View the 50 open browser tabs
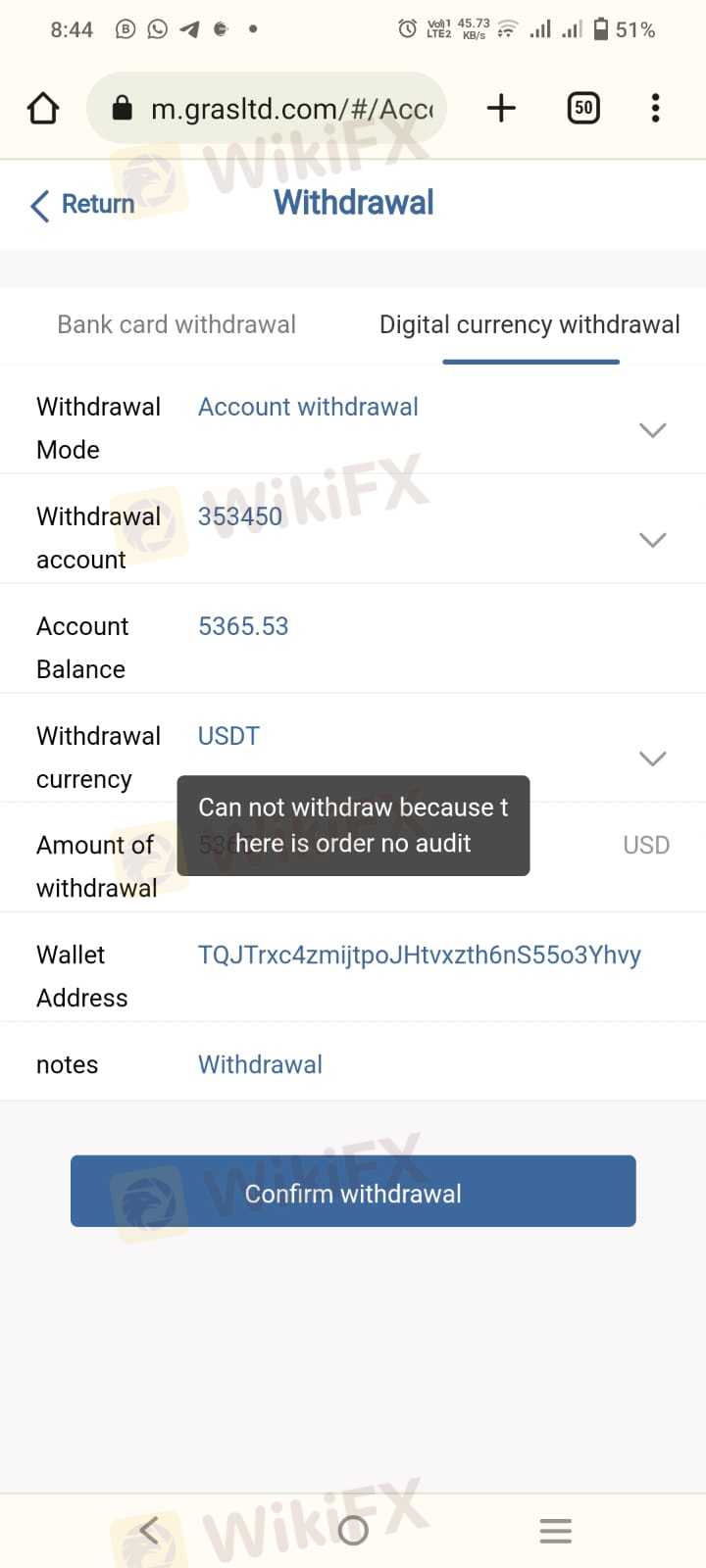The width and height of the screenshot is (706, 1568). [583, 108]
